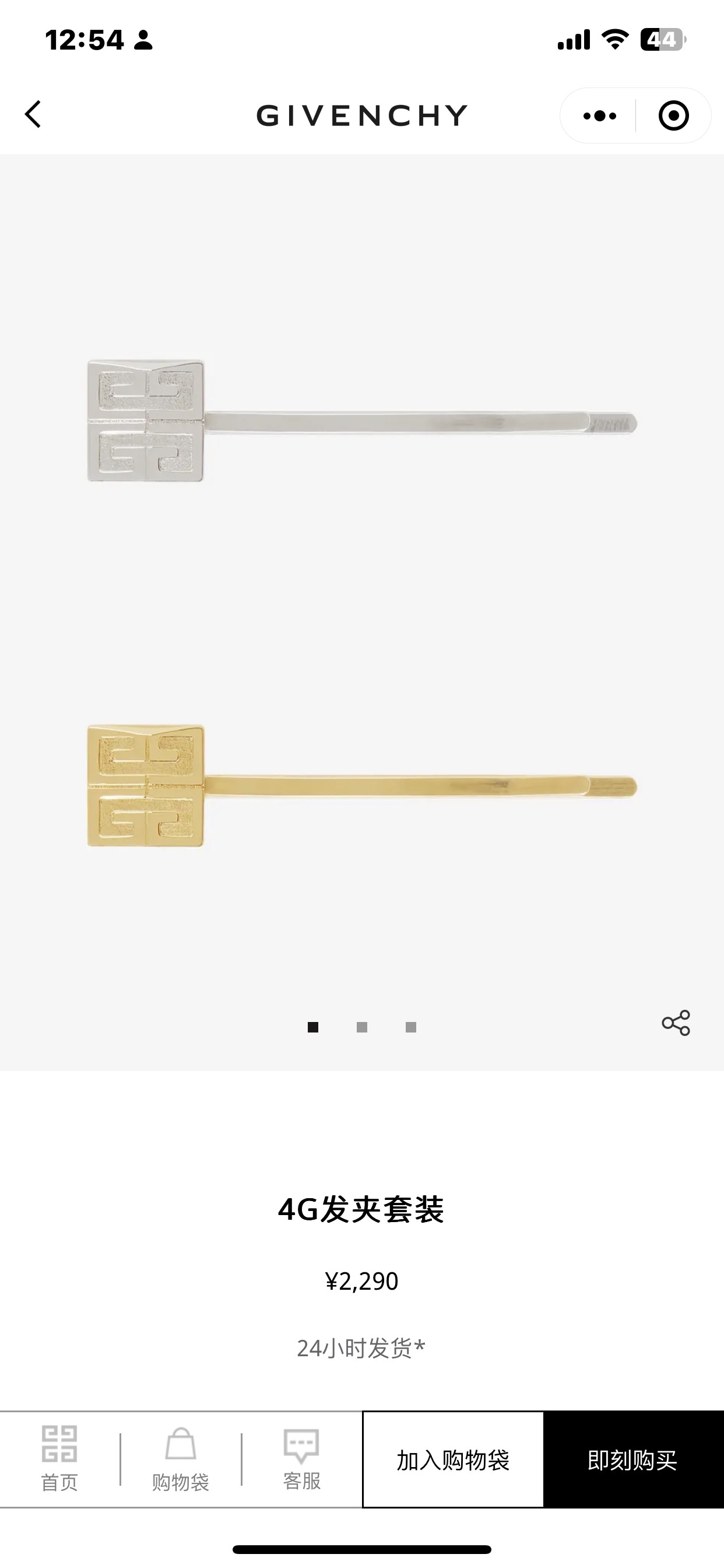Contact 客服 customer service
Image resolution: width=724 pixels, height=1568 pixels.
pyautogui.click(x=302, y=1458)
